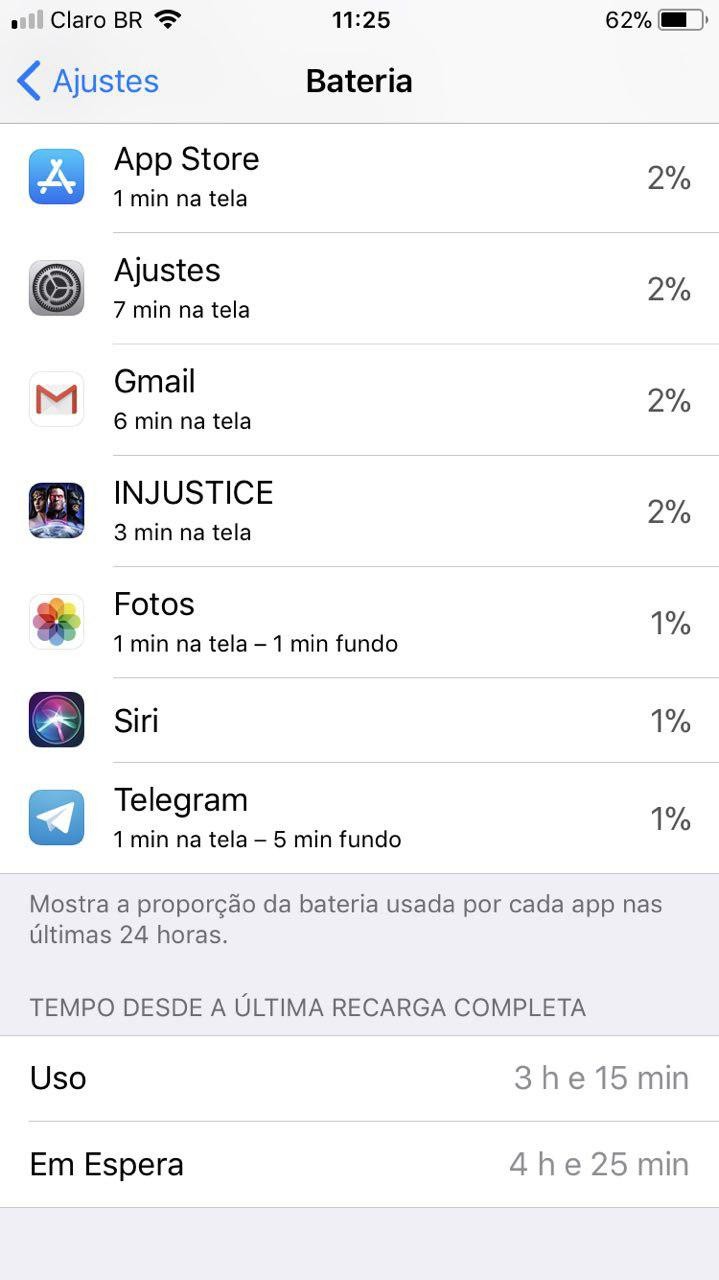Image resolution: width=719 pixels, height=1280 pixels.
Task: Tap the Fotos battery usage row
Action: click(x=360, y=622)
